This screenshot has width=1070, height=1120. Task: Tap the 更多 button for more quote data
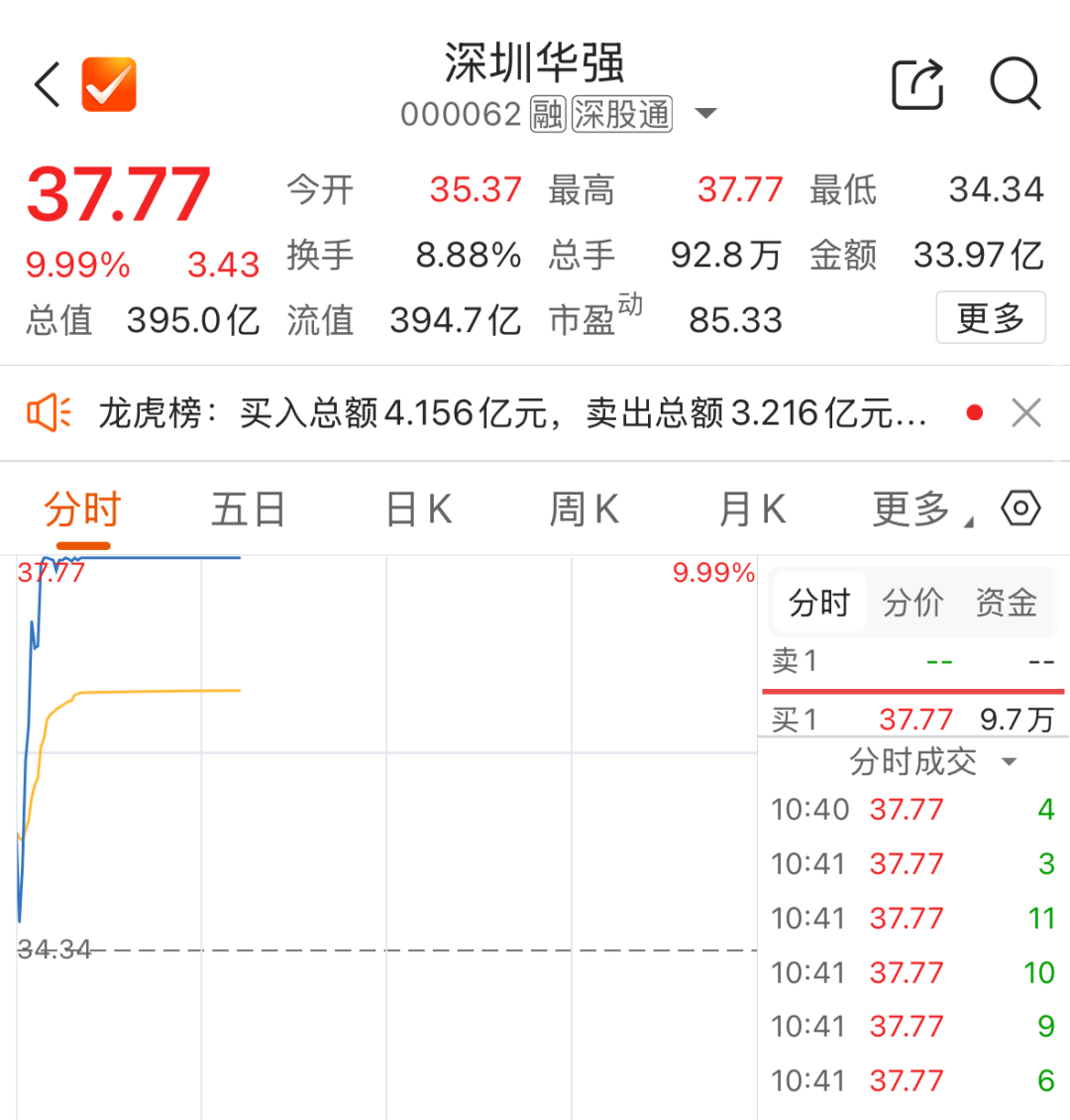[990, 318]
